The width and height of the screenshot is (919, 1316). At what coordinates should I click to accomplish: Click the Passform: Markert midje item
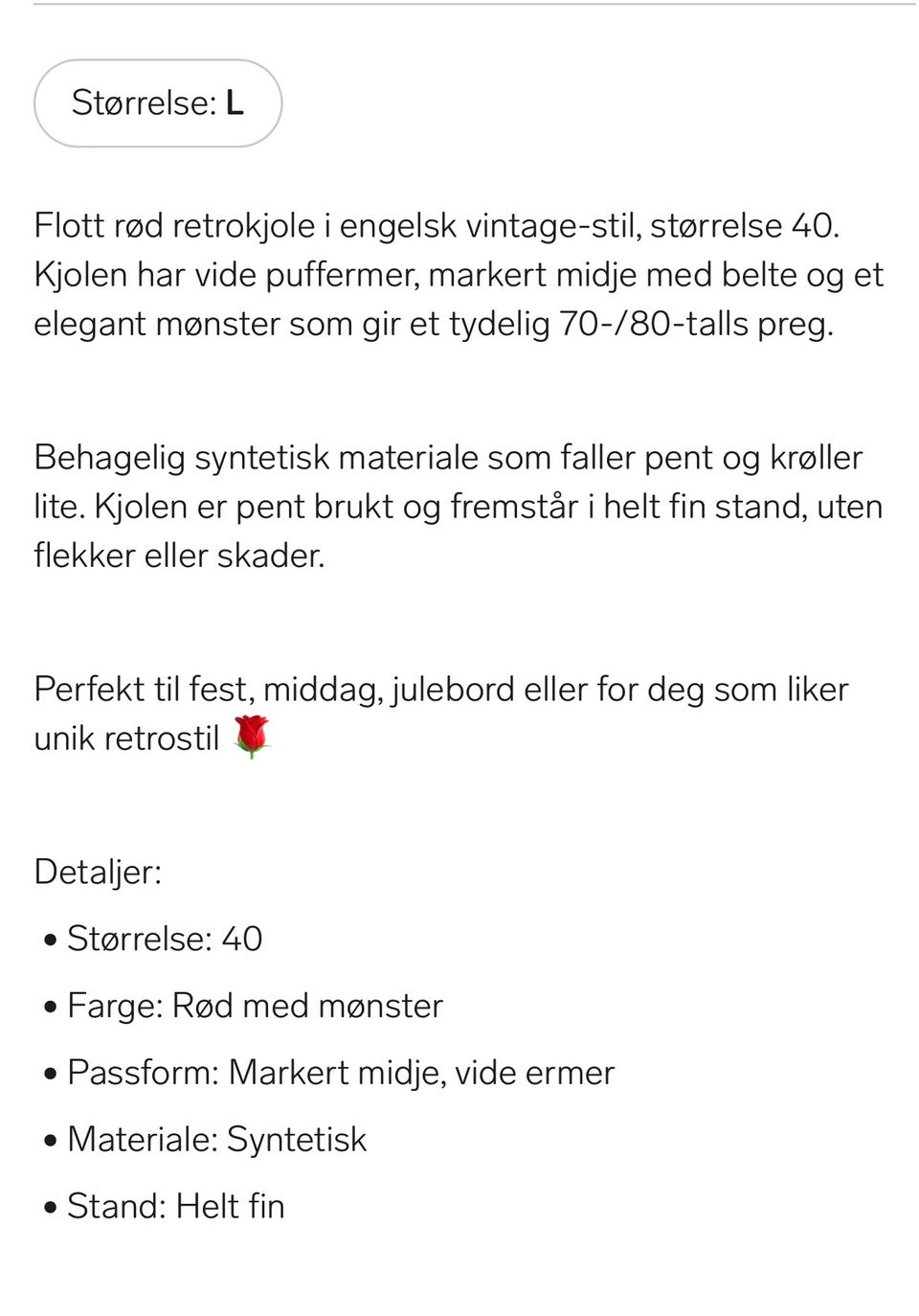click(x=340, y=1074)
